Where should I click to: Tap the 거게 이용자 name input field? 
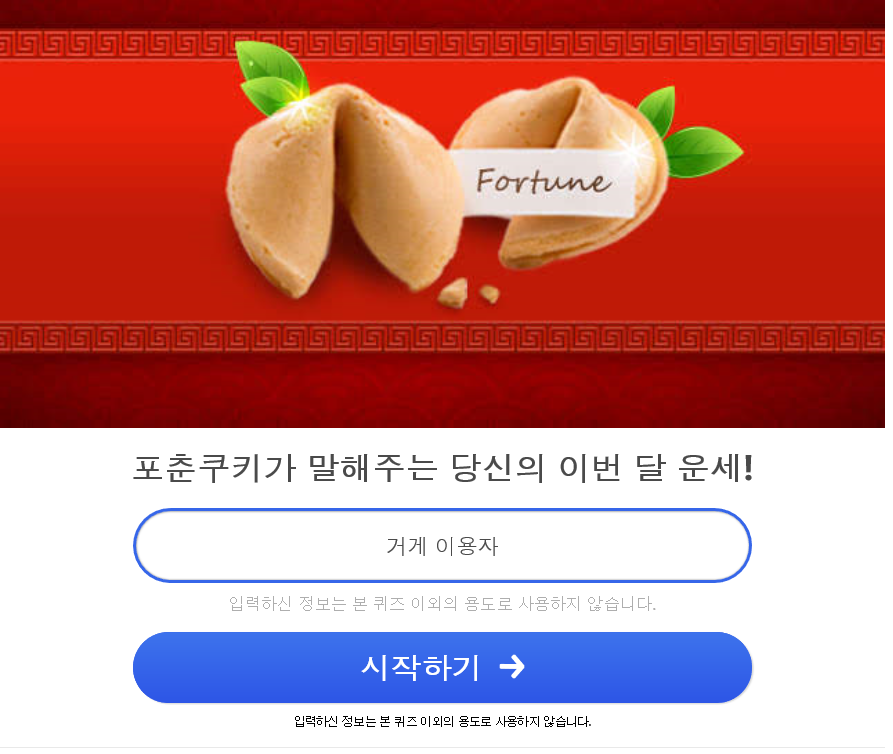tap(442, 546)
